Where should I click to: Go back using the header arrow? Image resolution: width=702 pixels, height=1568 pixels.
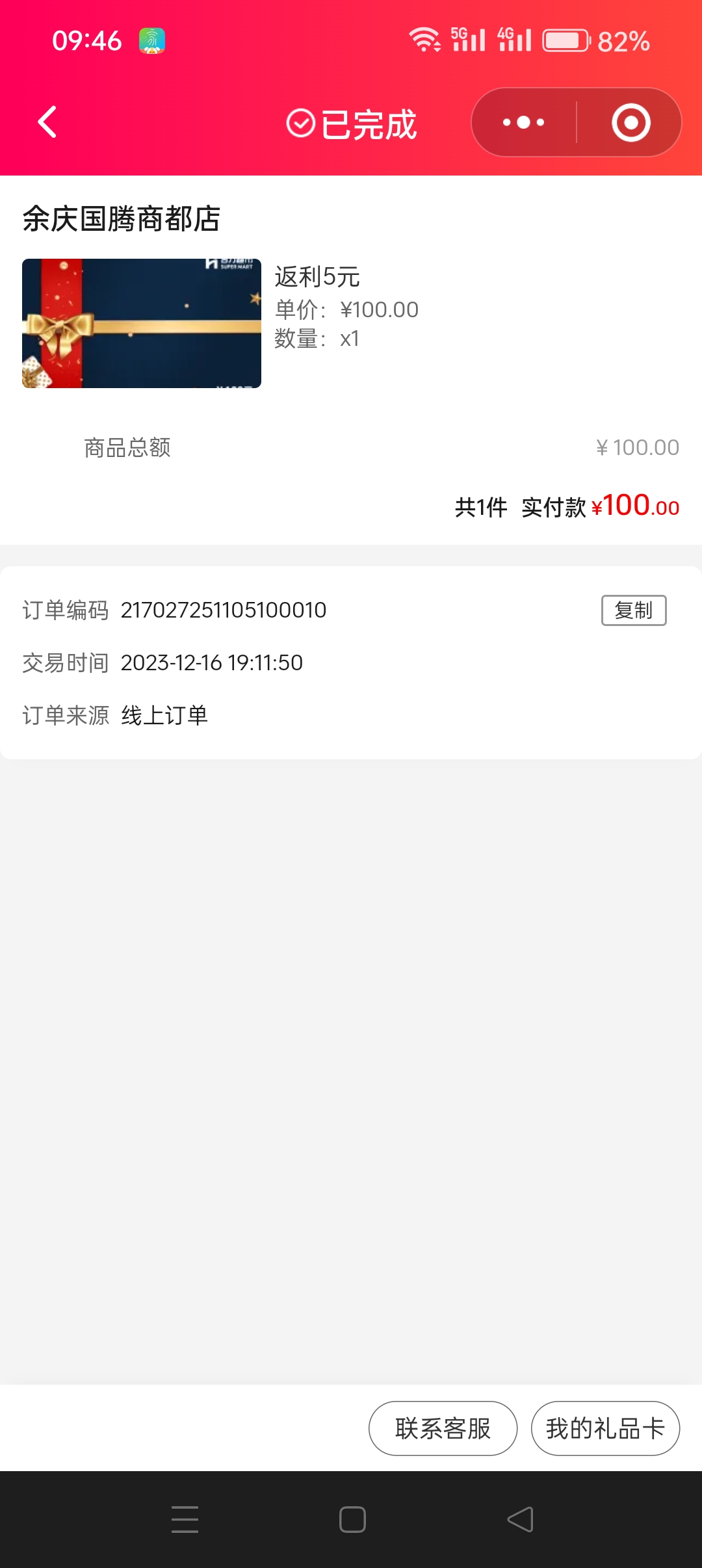[47, 122]
